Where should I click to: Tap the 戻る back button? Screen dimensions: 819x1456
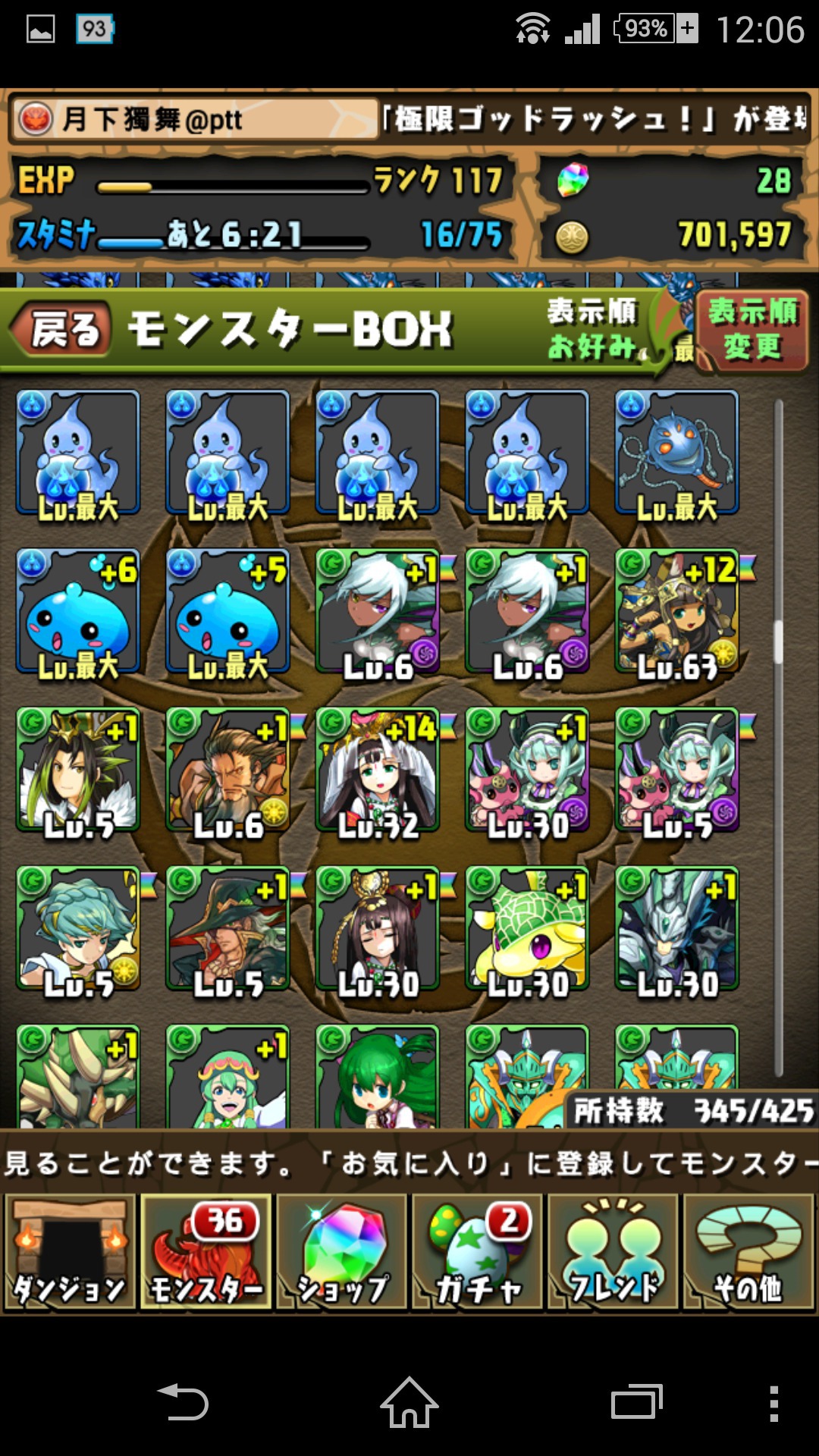(x=62, y=329)
